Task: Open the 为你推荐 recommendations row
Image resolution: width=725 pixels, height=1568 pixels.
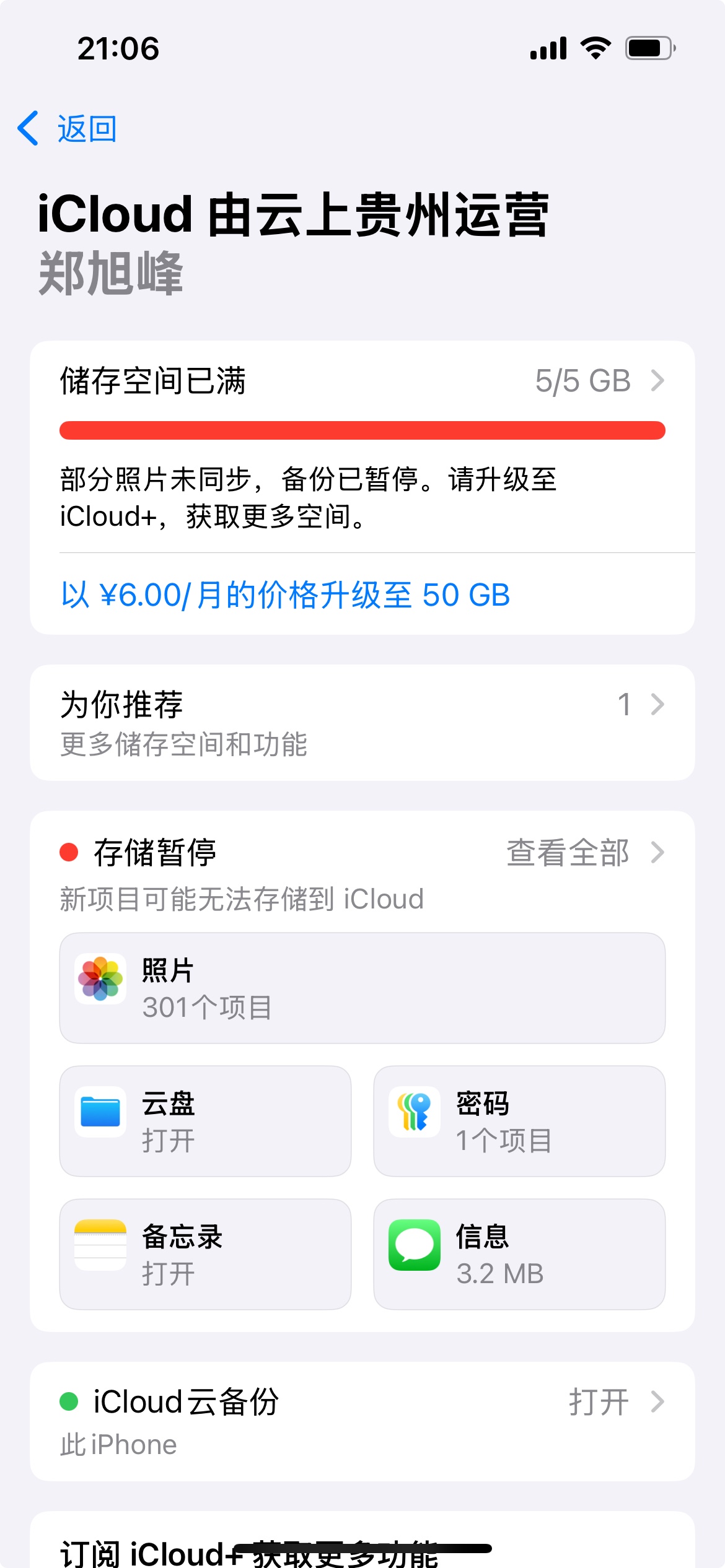Action: point(362,722)
